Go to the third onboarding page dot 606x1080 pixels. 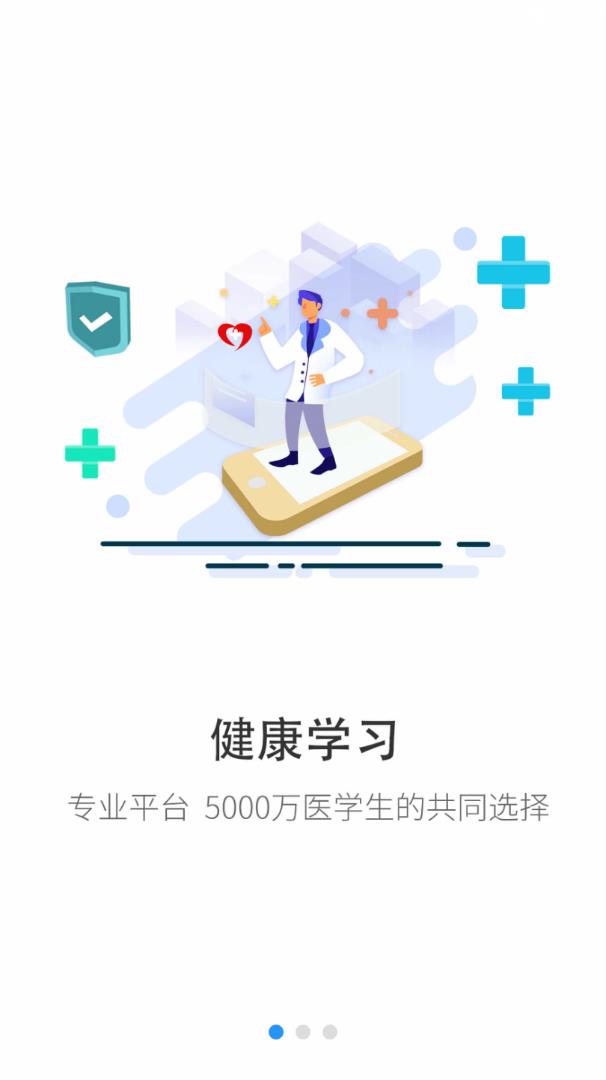330,1032
